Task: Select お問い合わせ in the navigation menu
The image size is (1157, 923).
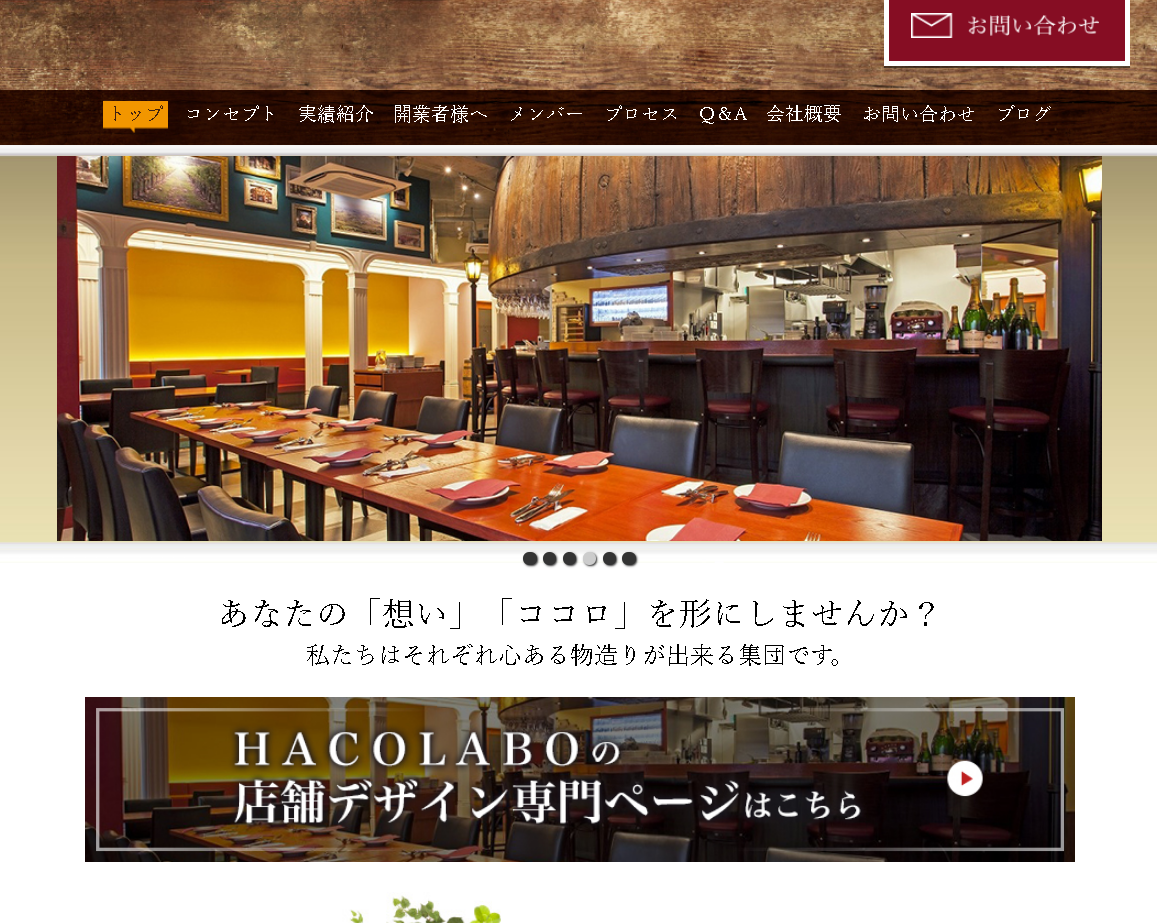Action: point(919,114)
